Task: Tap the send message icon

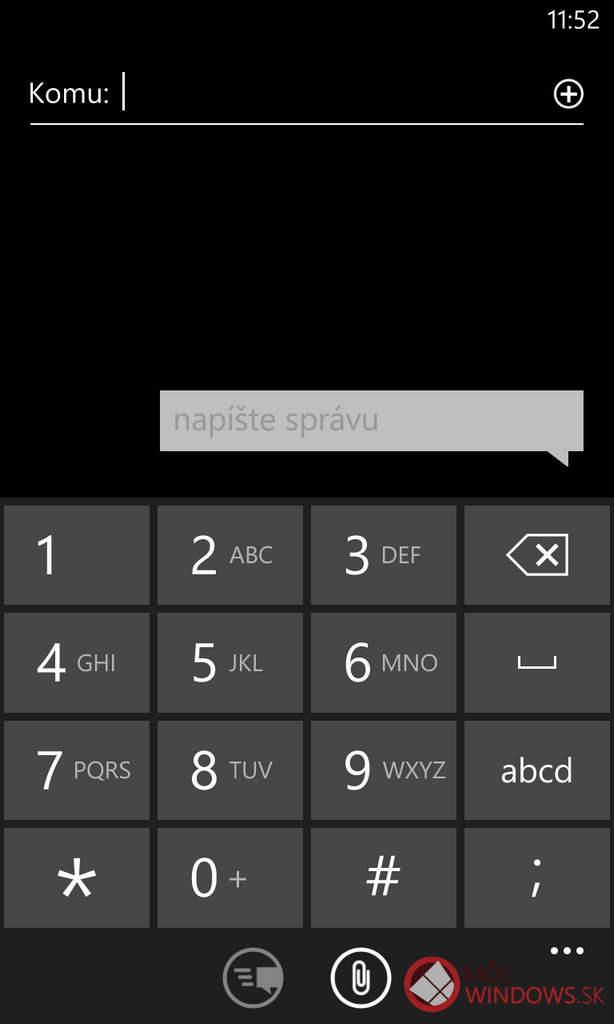Action: [253, 978]
